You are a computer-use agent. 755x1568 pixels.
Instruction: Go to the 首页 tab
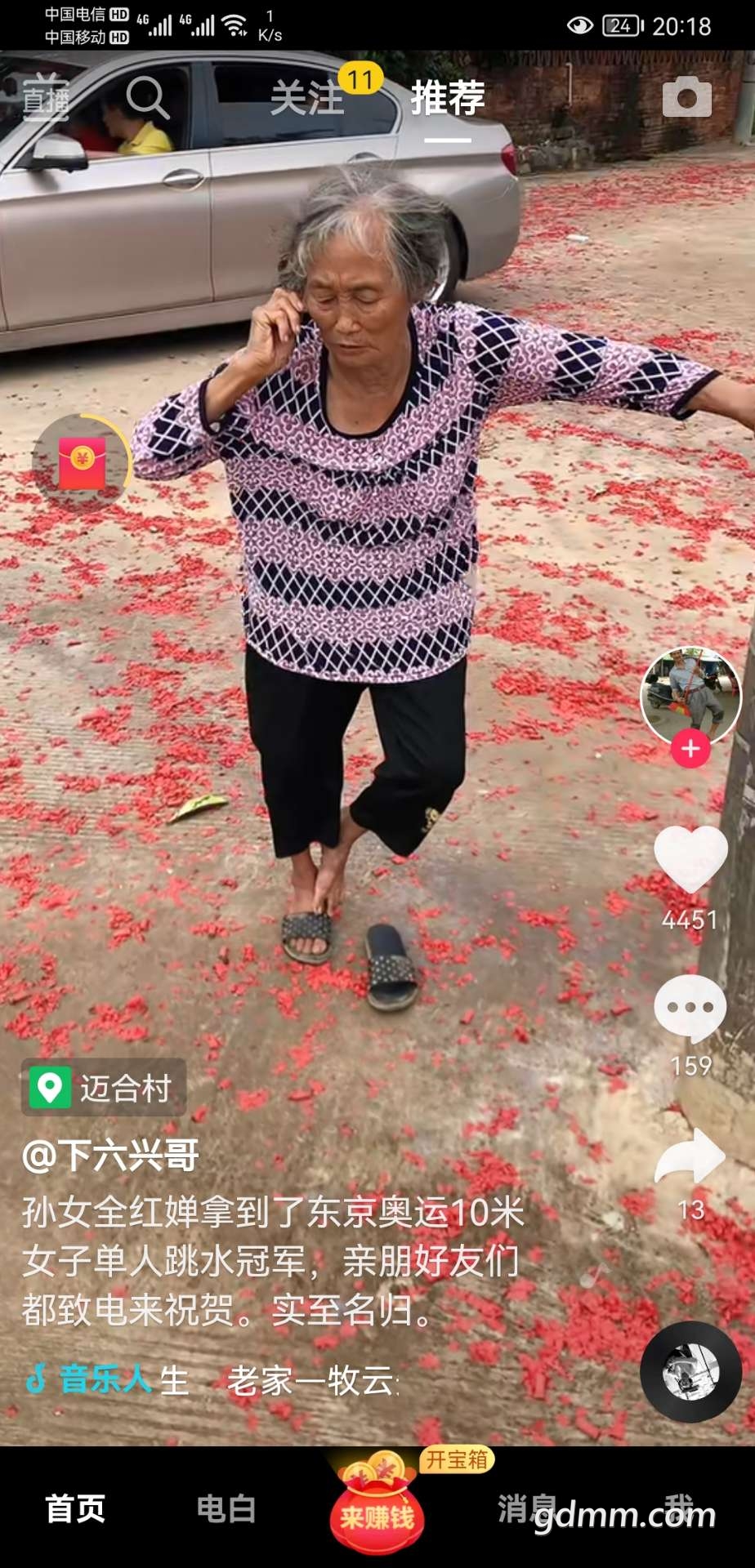tap(75, 1508)
